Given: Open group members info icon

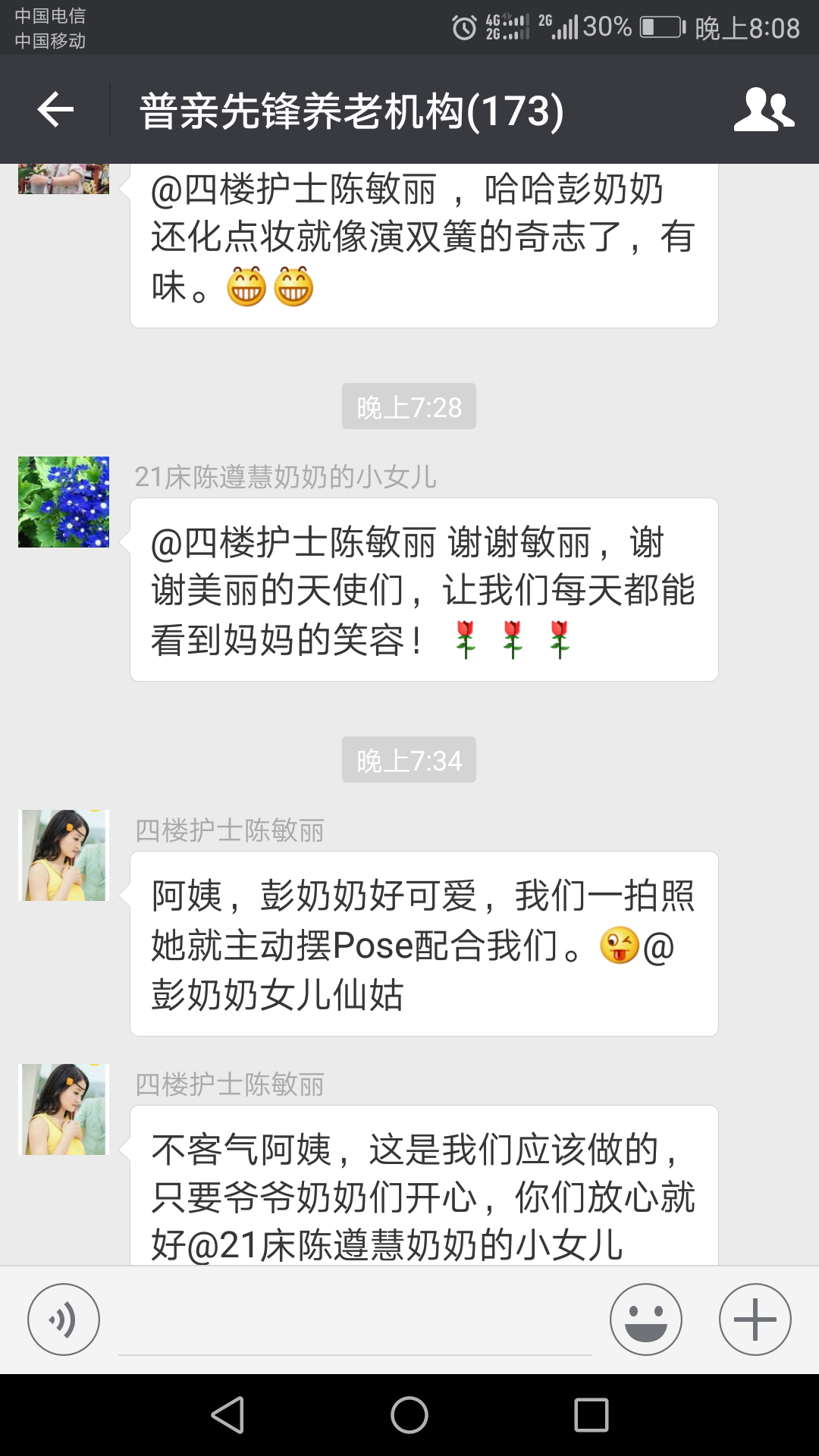Looking at the screenshot, I should [x=764, y=110].
